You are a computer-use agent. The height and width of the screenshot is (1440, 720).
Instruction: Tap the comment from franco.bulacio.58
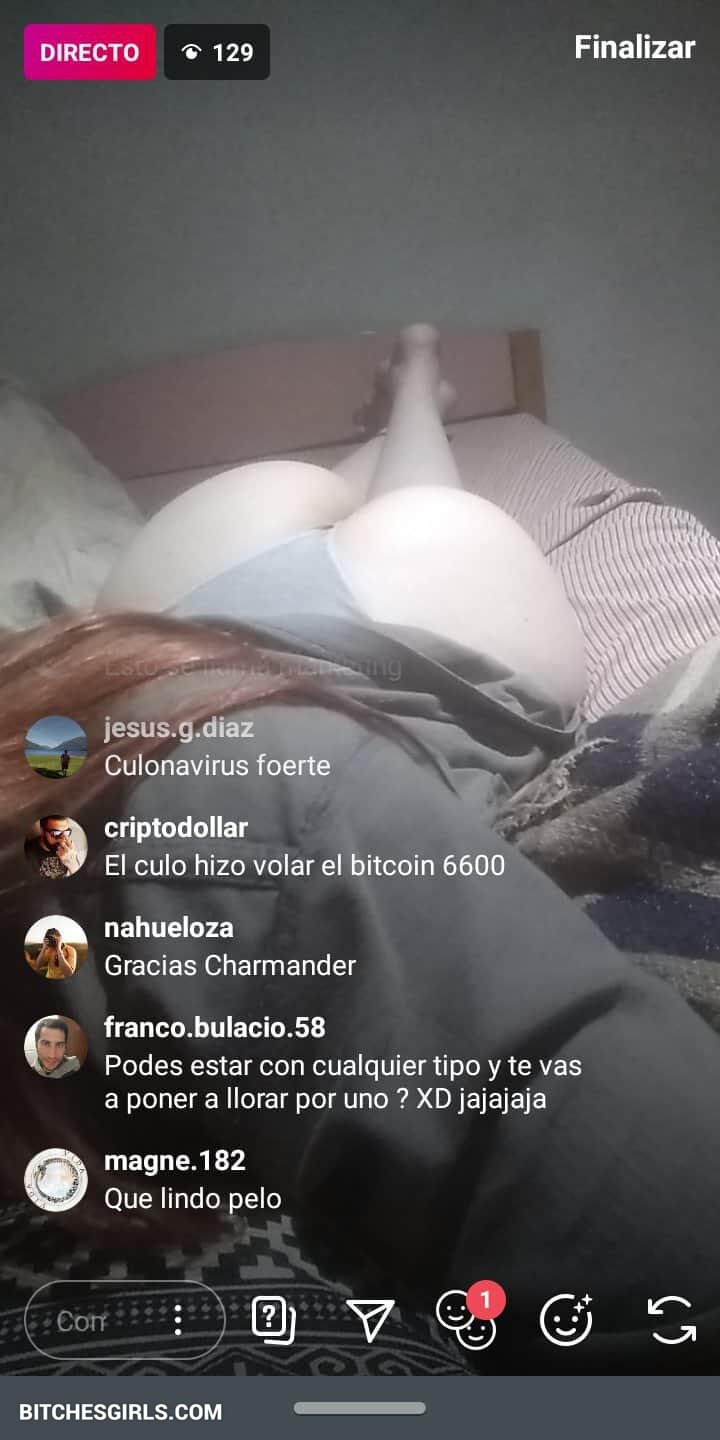tap(342, 1082)
